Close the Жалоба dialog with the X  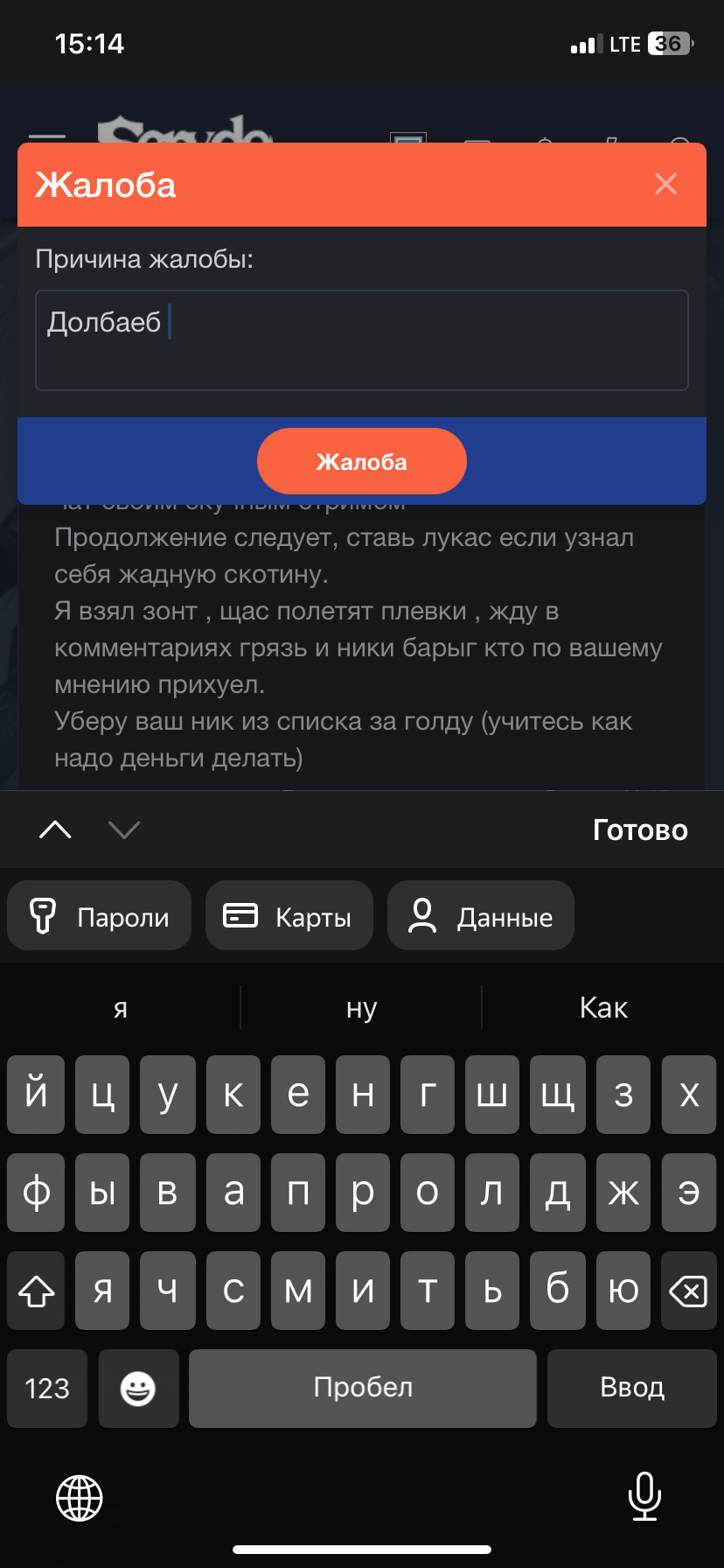click(x=665, y=184)
